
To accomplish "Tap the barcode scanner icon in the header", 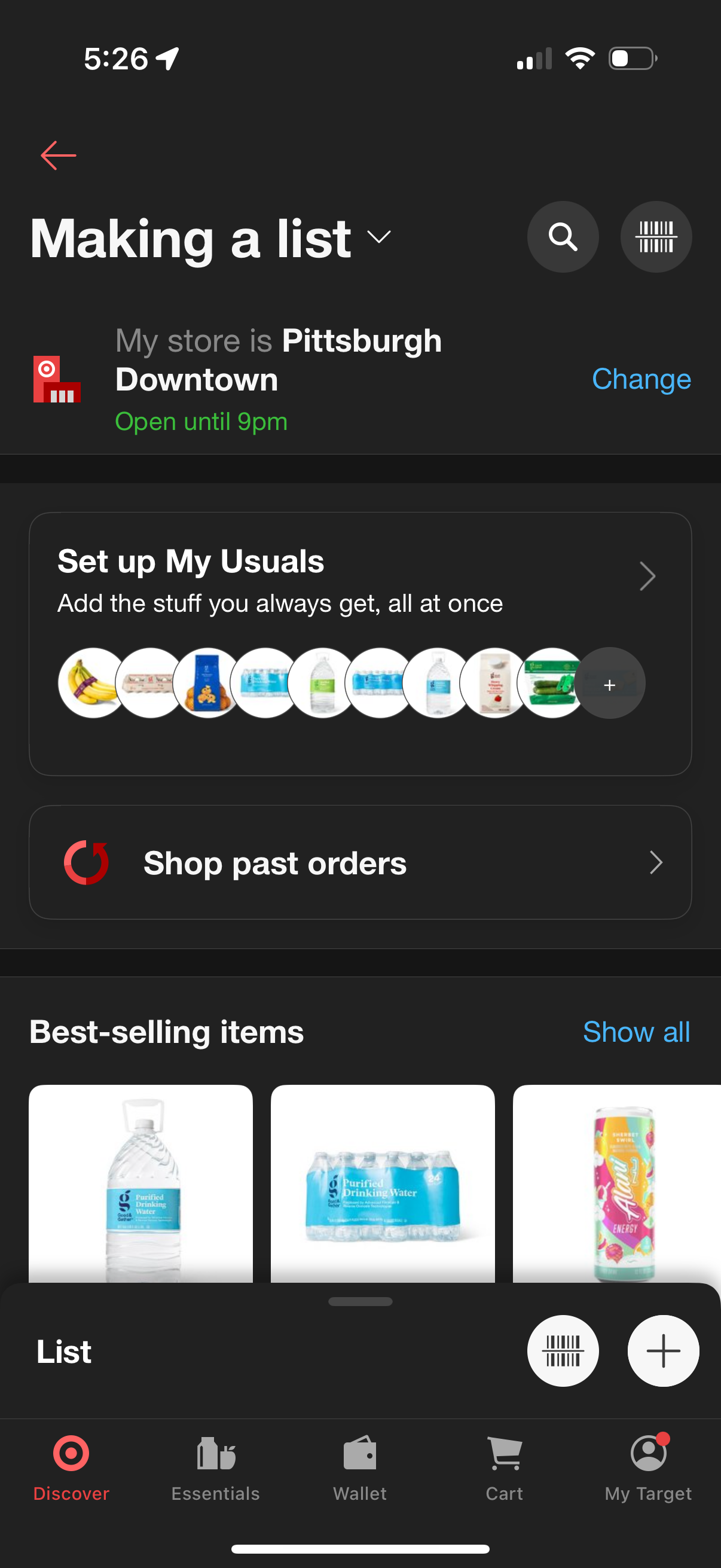I will (x=656, y=237).
